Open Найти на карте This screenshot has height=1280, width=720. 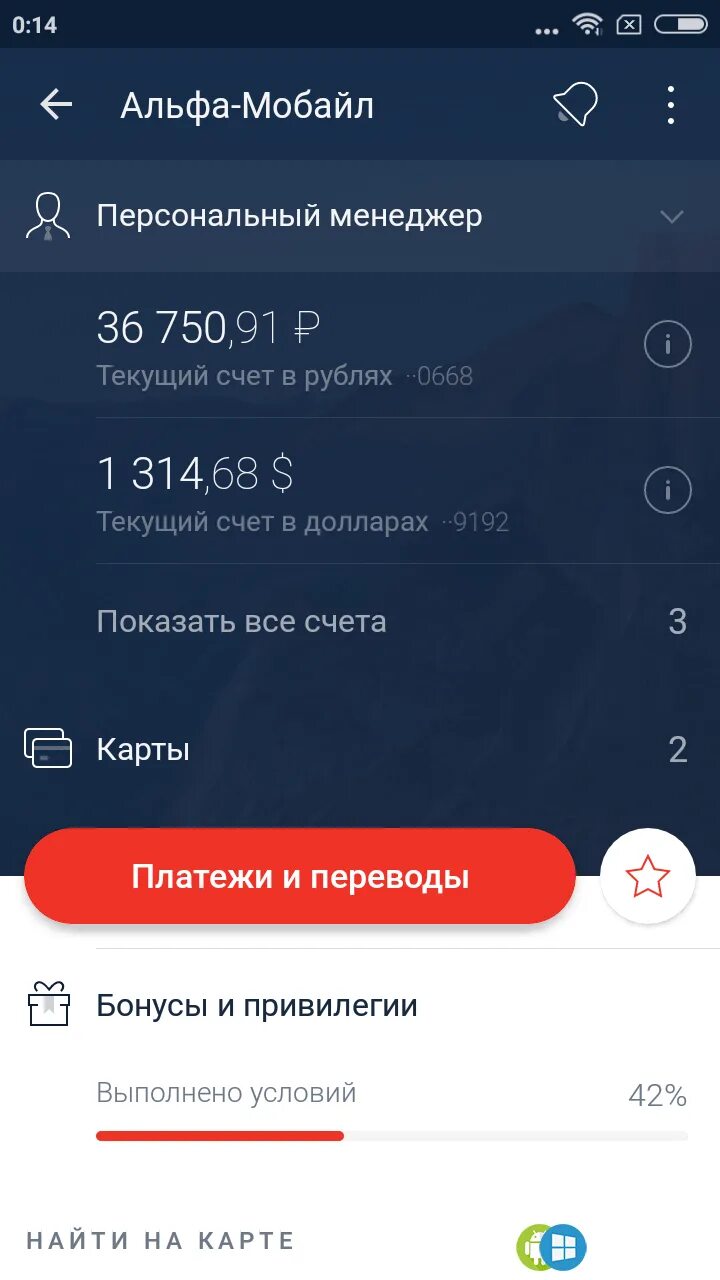(161, 1241)
